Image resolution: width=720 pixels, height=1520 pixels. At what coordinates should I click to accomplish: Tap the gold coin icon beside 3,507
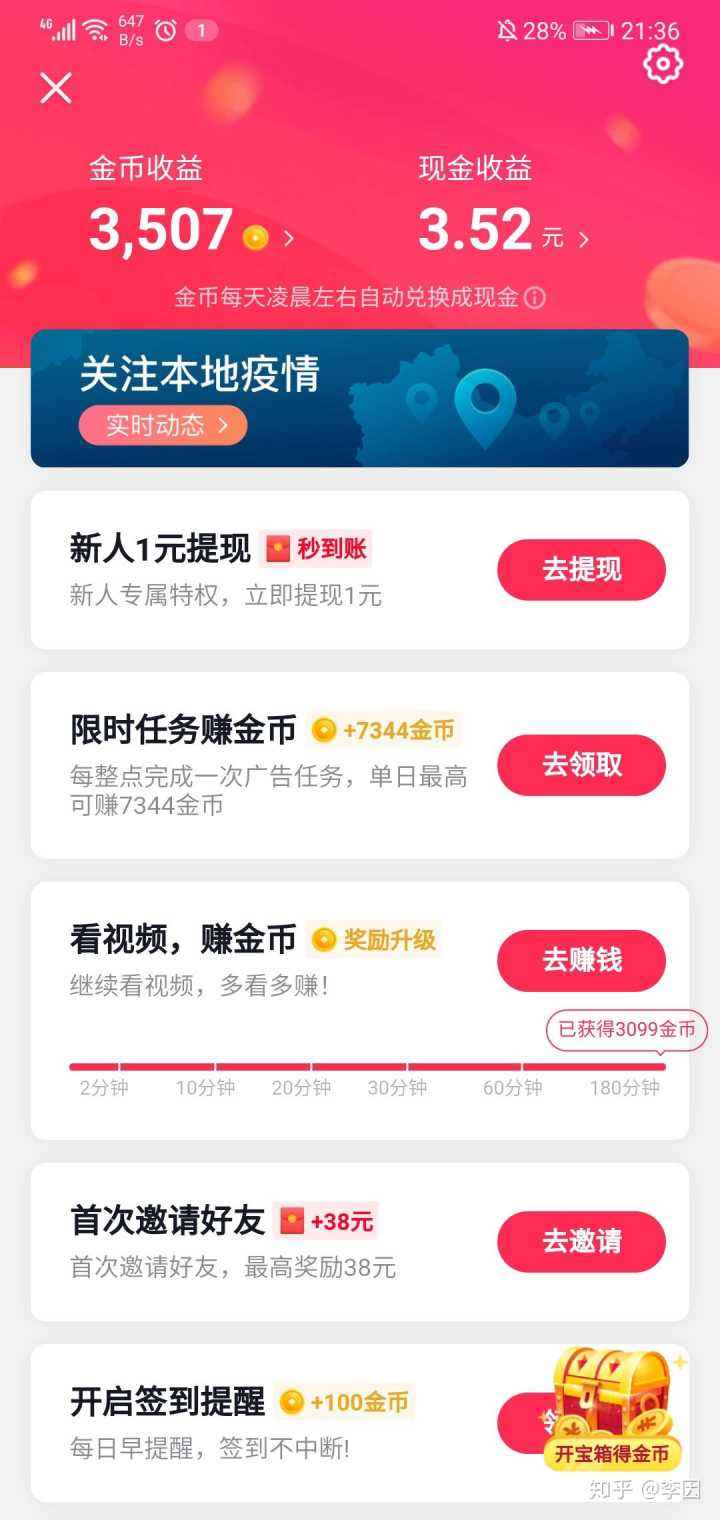256,238
